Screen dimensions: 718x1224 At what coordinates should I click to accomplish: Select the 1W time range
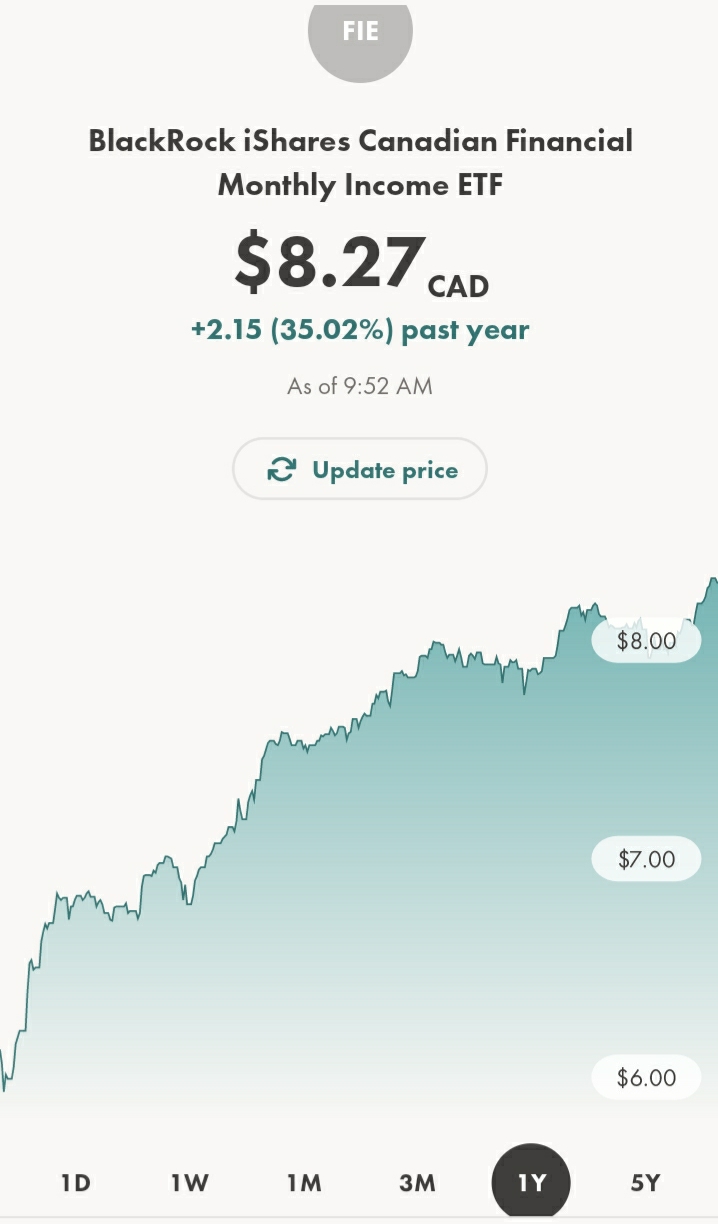(189, 1183)
